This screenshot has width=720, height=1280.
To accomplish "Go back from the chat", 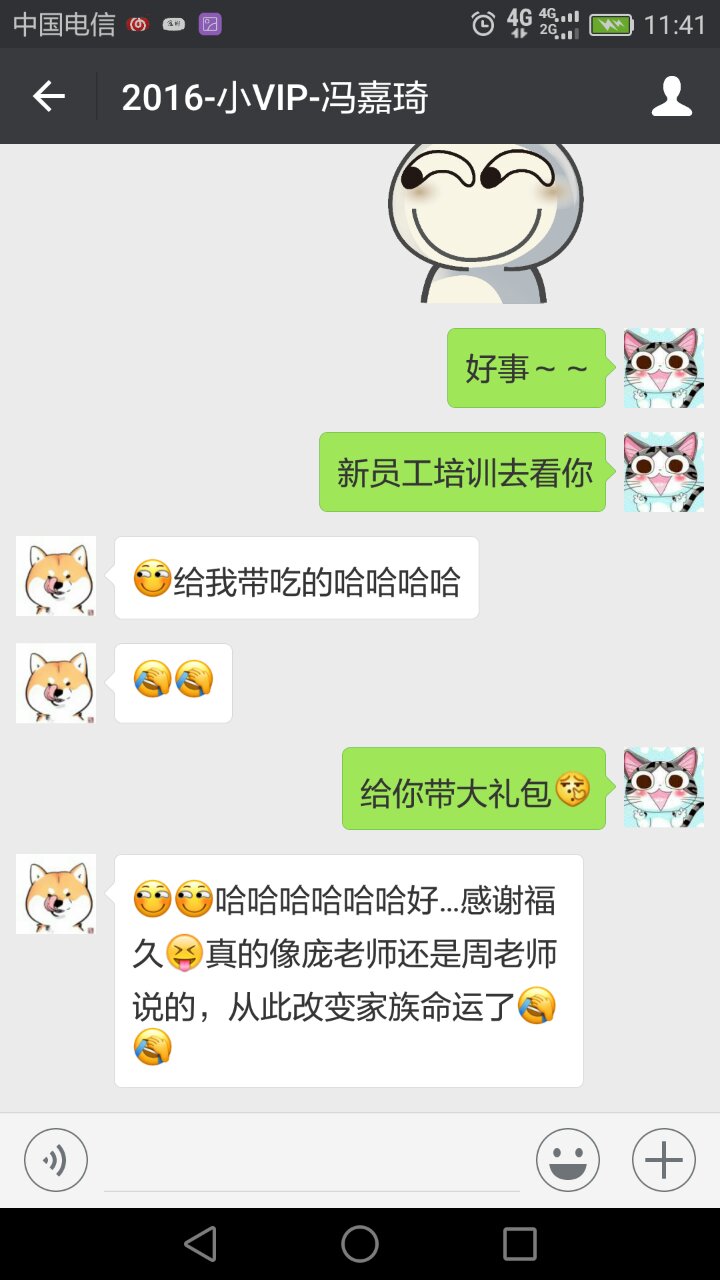I will [x=48, y=97].
